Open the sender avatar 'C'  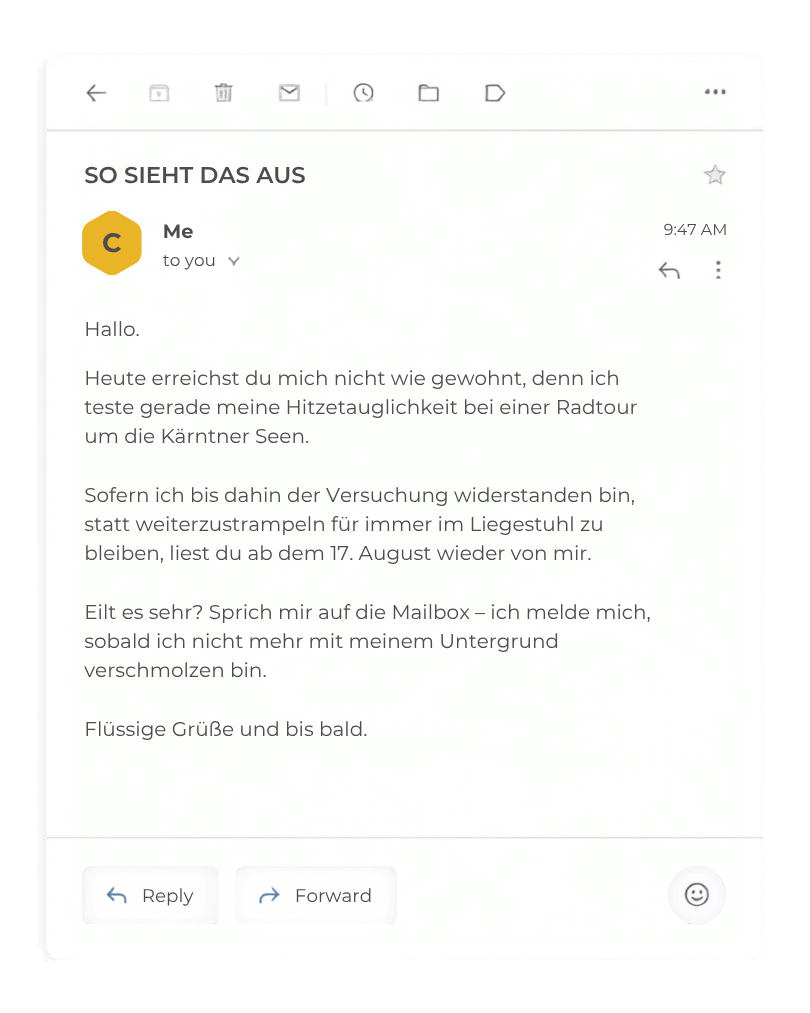coord(112,243)
